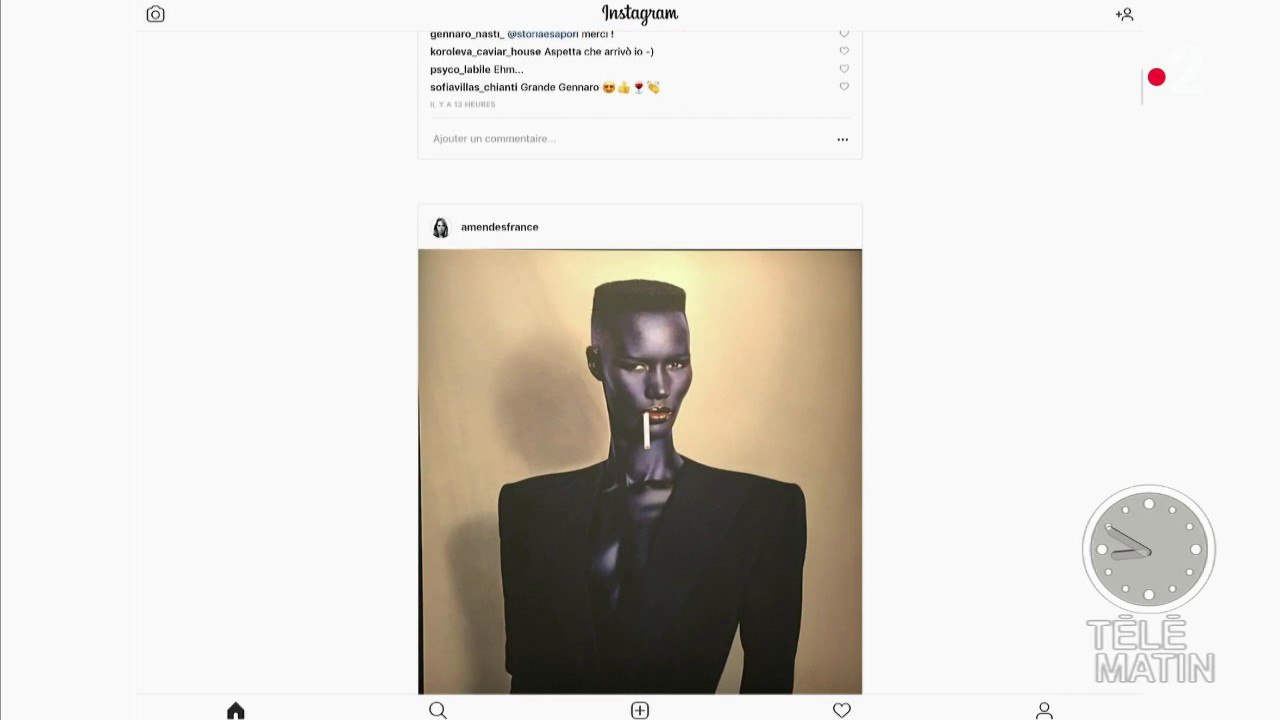Switch to the Profile tab
Image resolution: width=1280 pixels, height=720 pixels.
point(1044,710)
